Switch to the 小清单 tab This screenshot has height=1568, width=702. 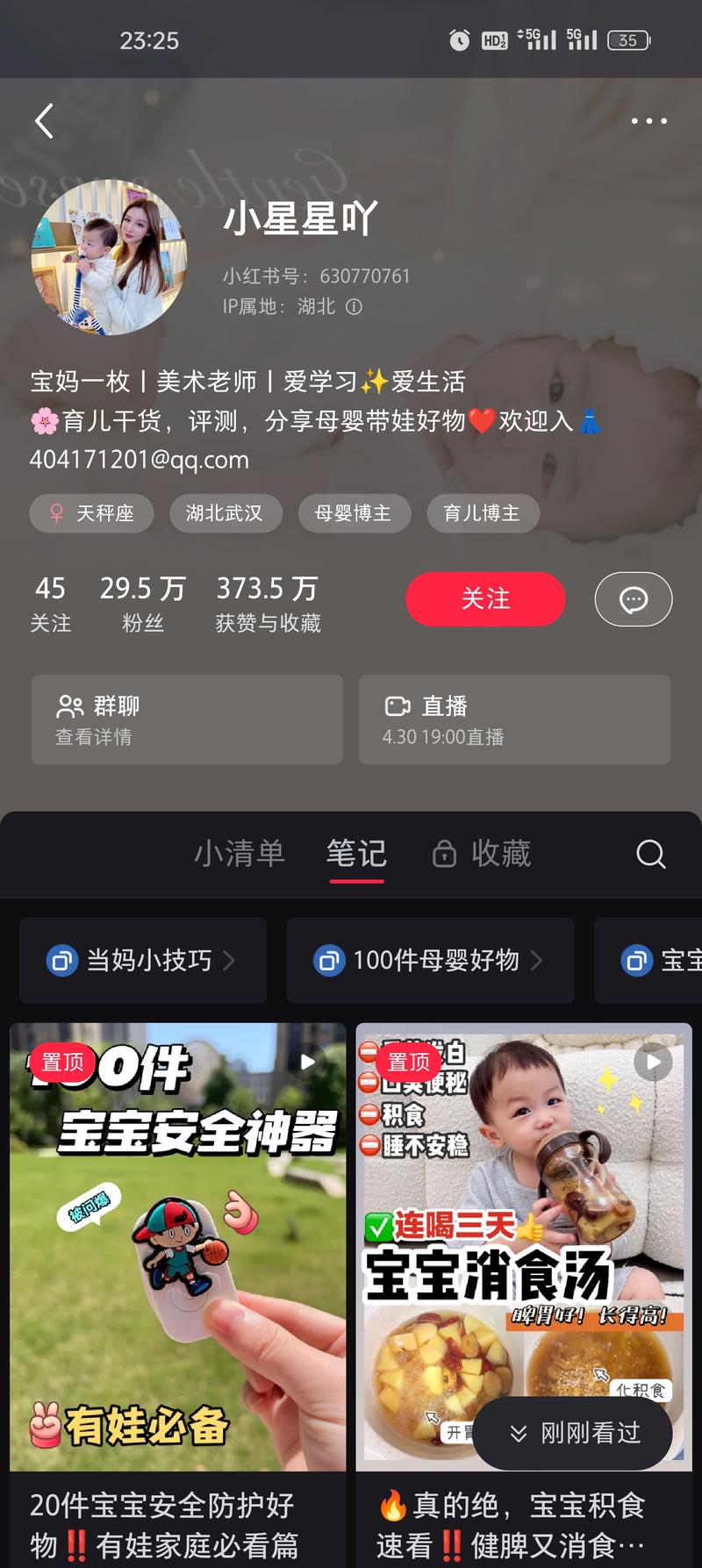click(x=240, y=854)
